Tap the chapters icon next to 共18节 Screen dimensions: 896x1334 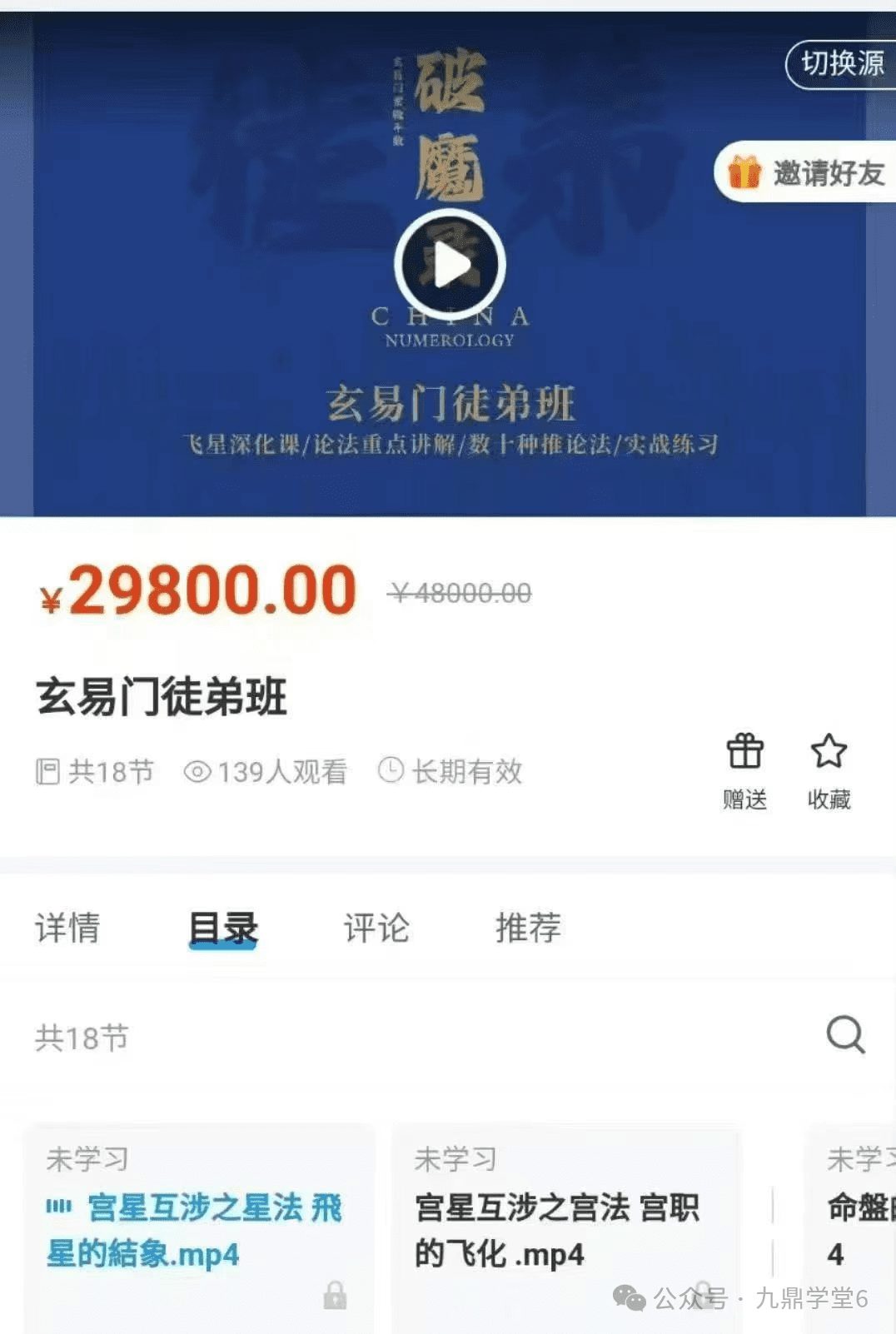click(x=47, y=772)
